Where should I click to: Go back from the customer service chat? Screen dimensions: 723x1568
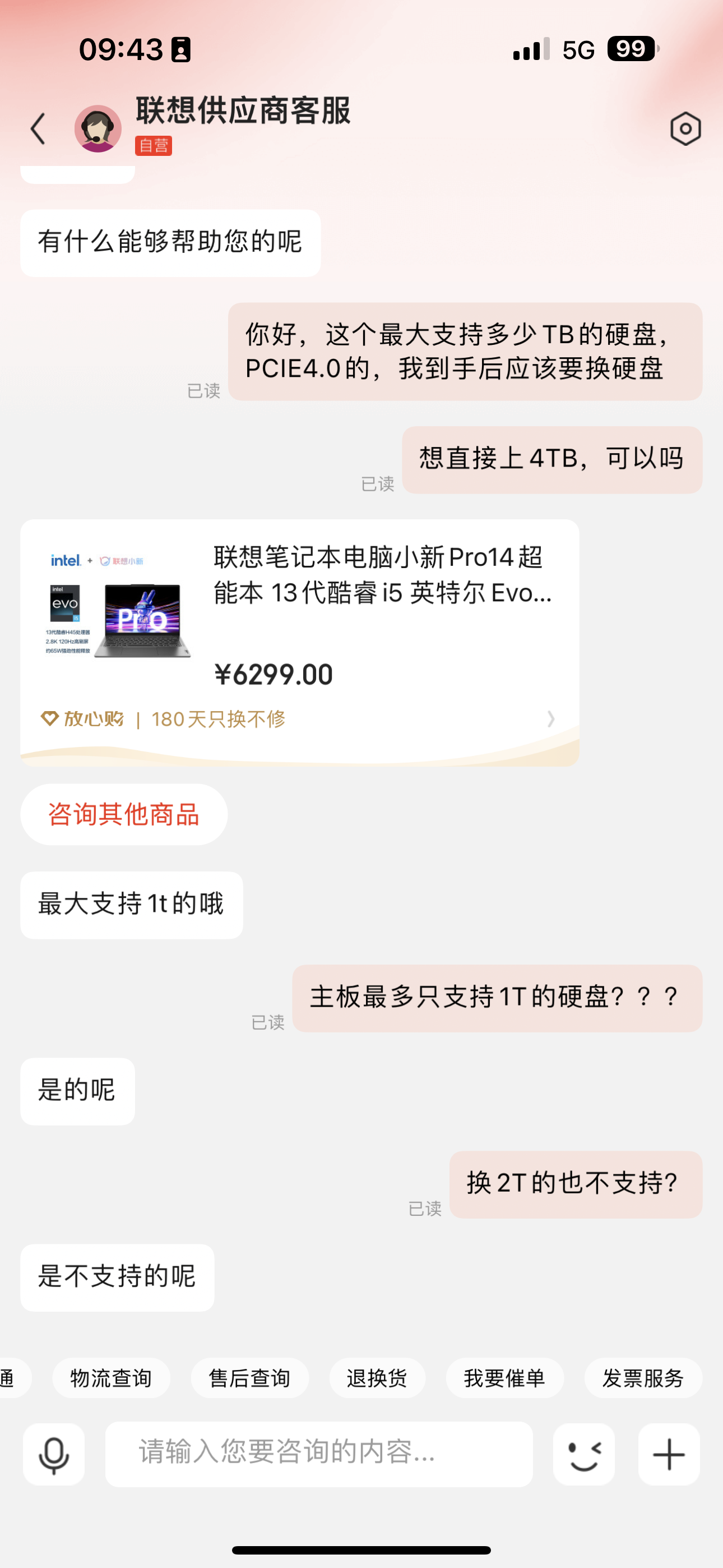tap(38, 129)
